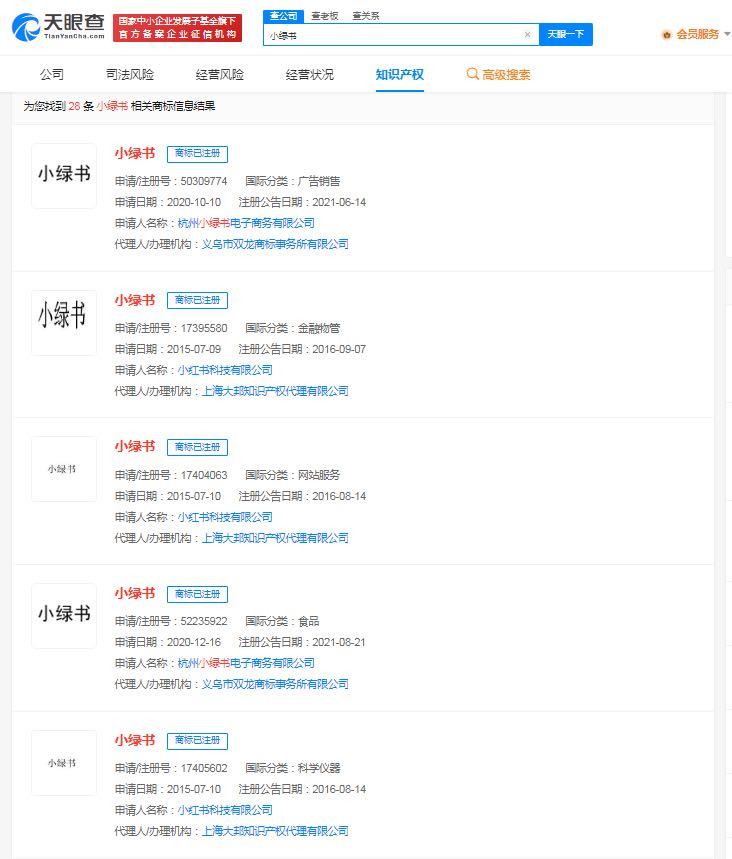Open the 小绿书 trademark numbered 50309774
Screen dimensions: 732x859
[x=134, y=153]
